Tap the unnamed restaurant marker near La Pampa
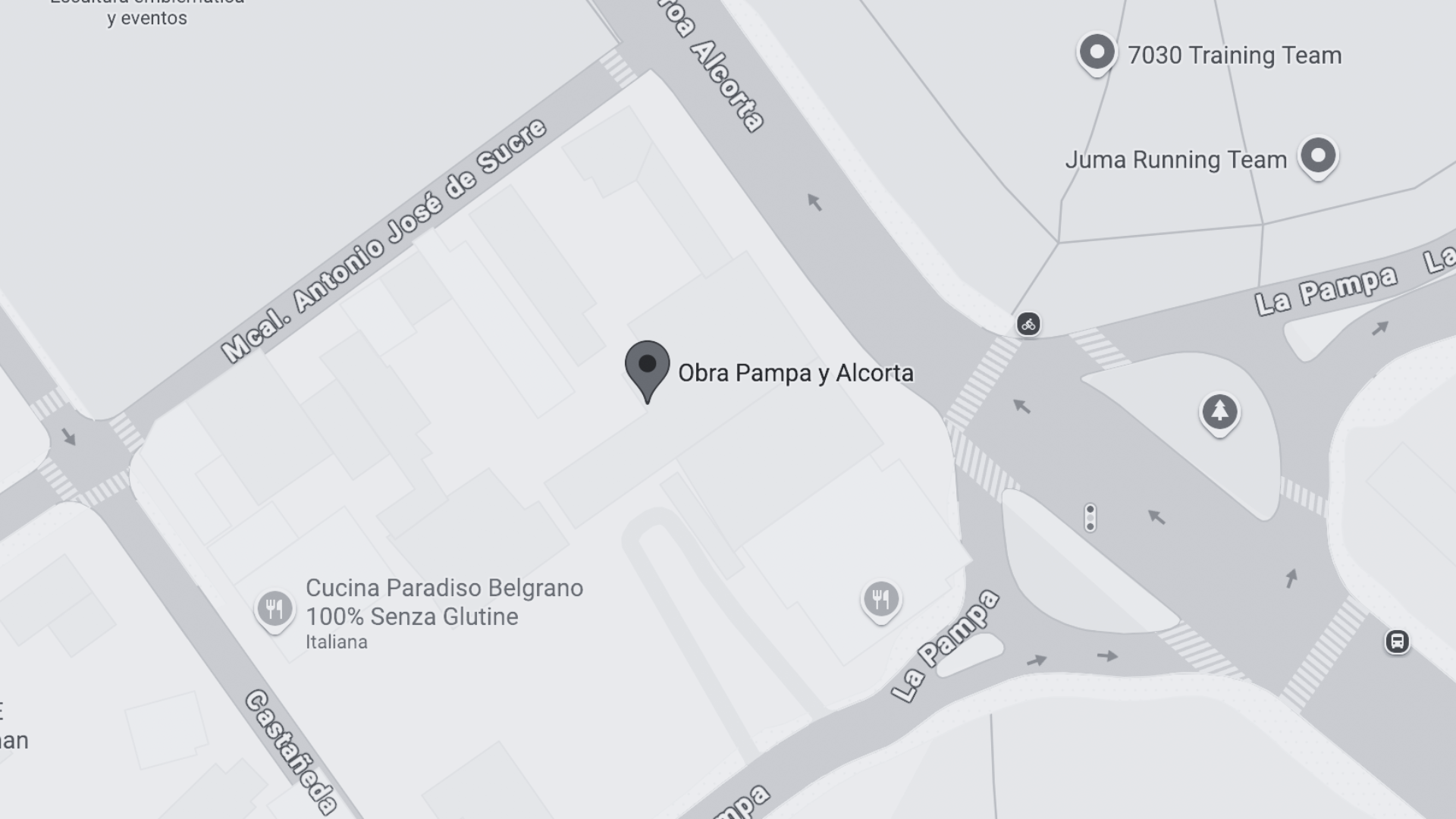1456x819 pixels. click(x=880, y=600)
